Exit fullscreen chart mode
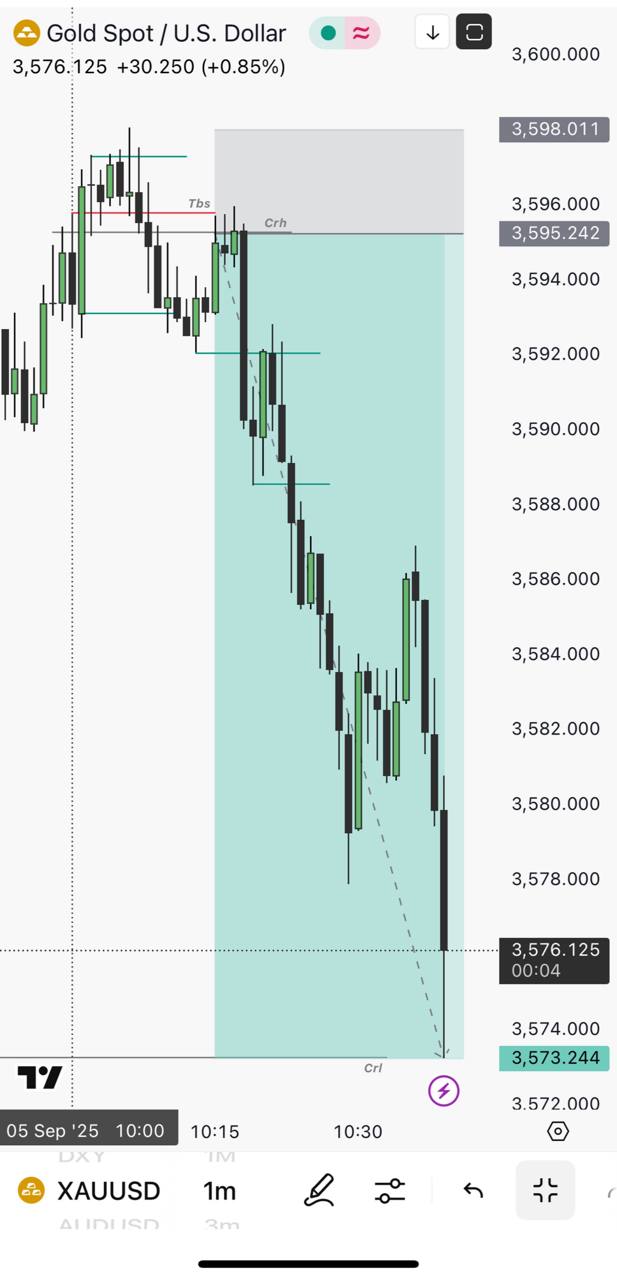617x1280 pixels. 545,1190
